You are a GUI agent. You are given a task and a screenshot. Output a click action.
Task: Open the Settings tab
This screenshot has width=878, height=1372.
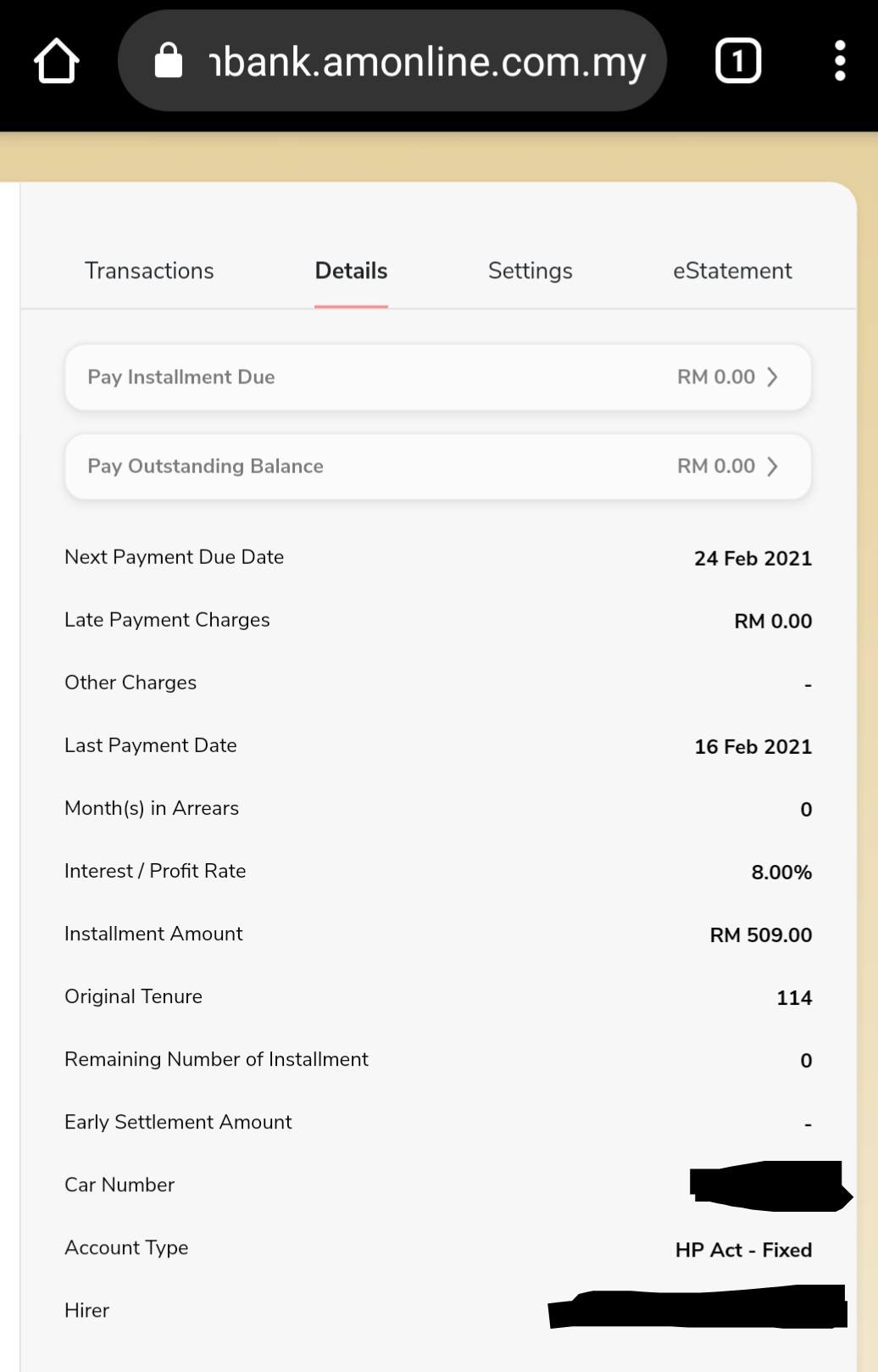click(530, 270)
